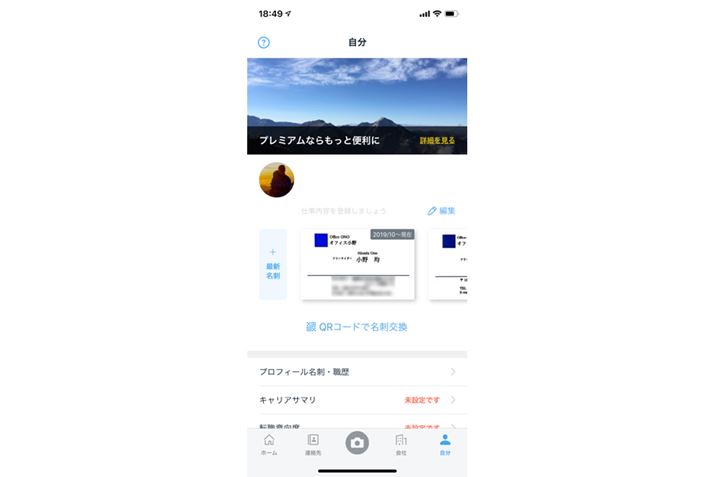
Task: Switch to the 連絡先 tab
Action: click(313, 445)
